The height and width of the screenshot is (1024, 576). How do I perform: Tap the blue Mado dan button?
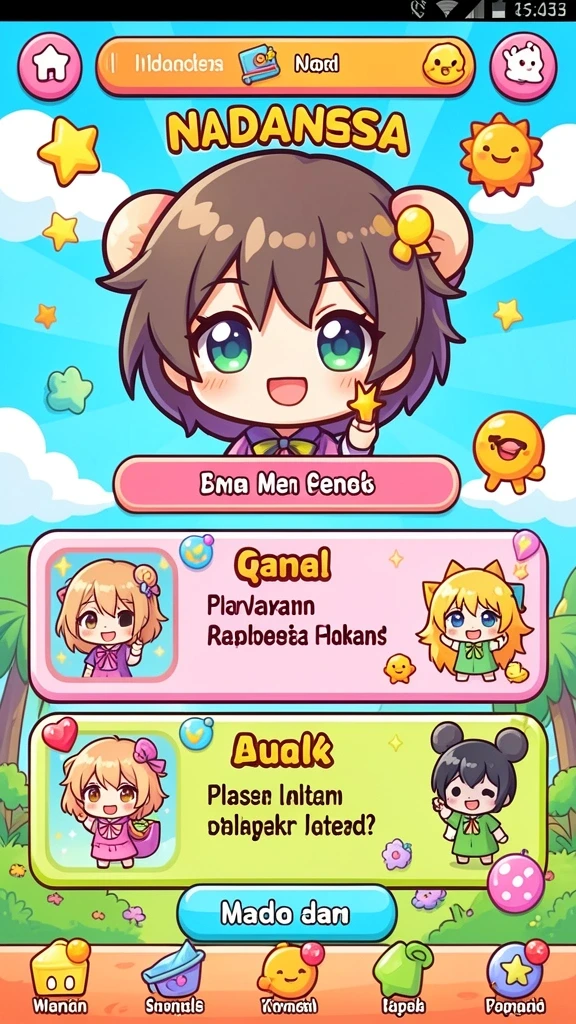287,913
